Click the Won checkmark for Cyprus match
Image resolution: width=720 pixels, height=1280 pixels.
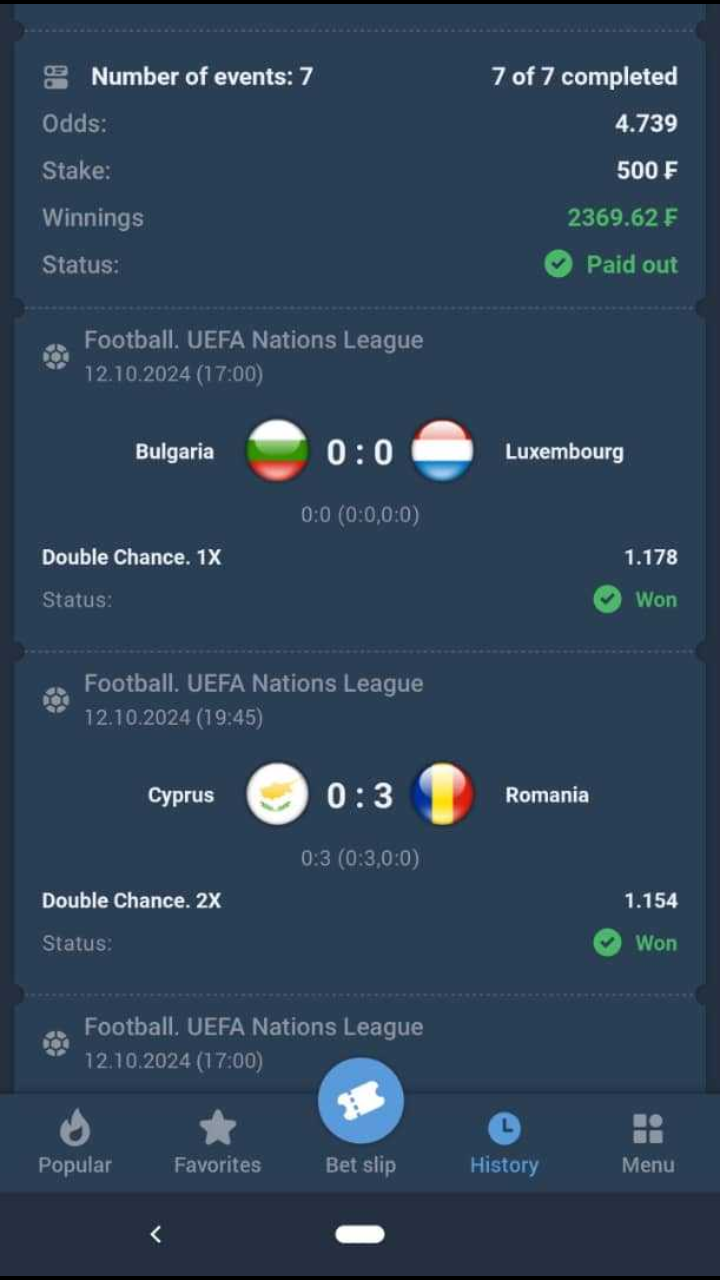[607, 943]
